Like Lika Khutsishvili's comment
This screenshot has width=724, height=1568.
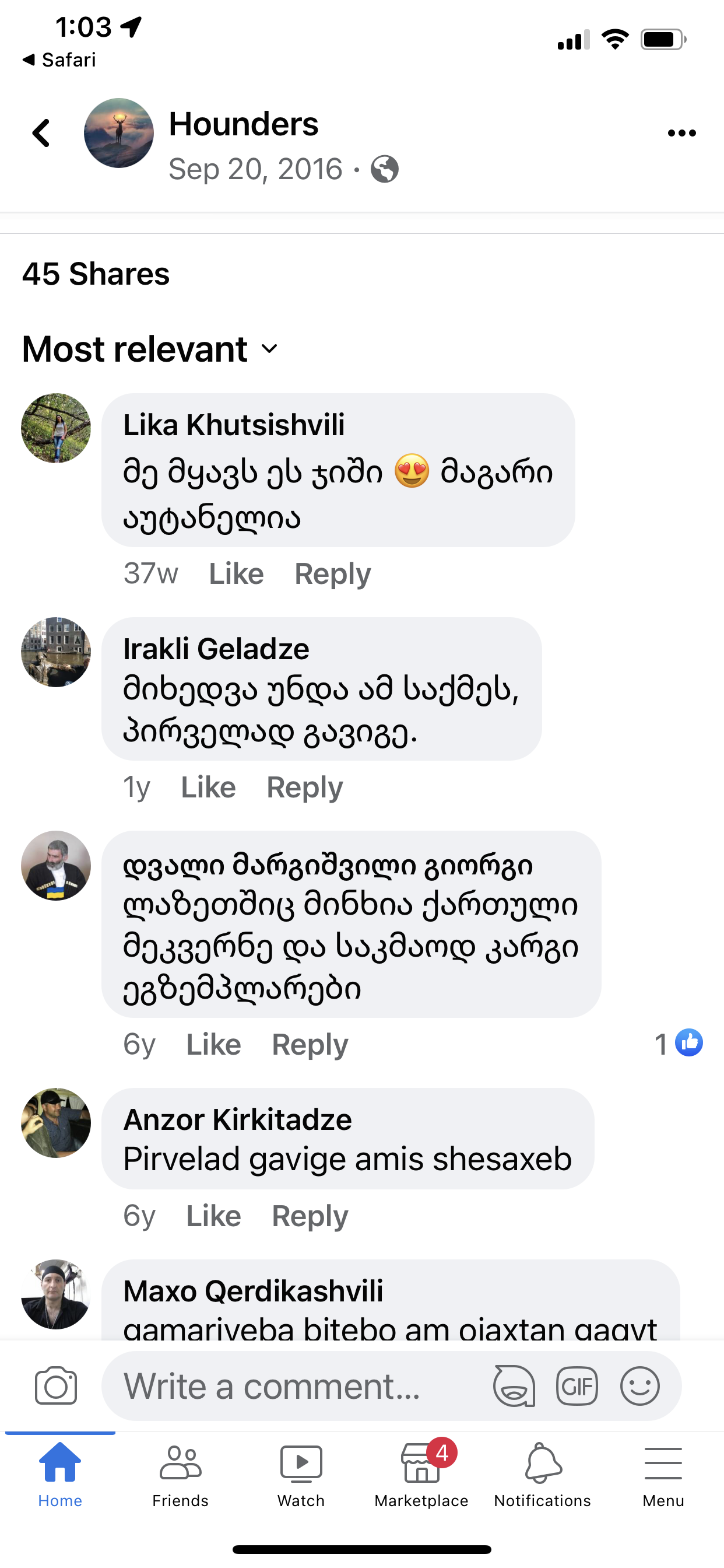pyautogui.click(x=236, y=573)
